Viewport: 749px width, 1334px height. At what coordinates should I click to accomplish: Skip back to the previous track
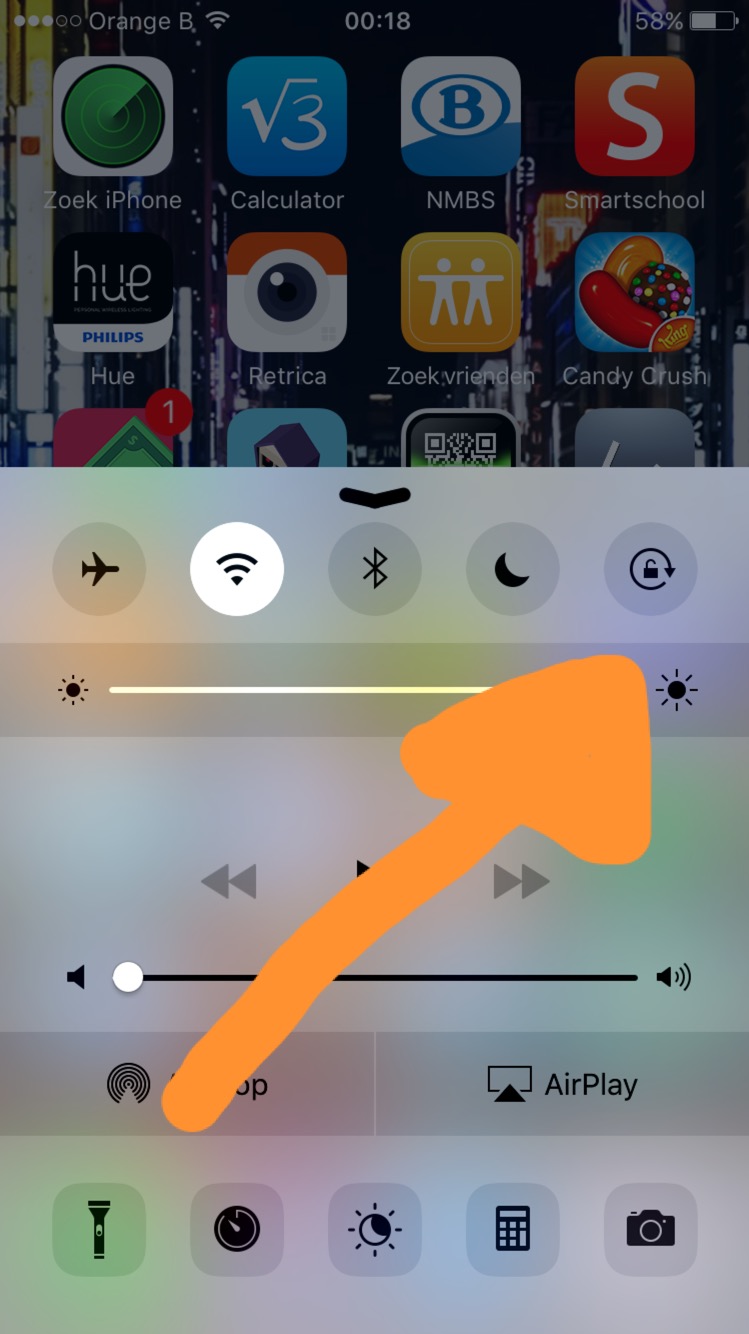[x=229, y=882]
